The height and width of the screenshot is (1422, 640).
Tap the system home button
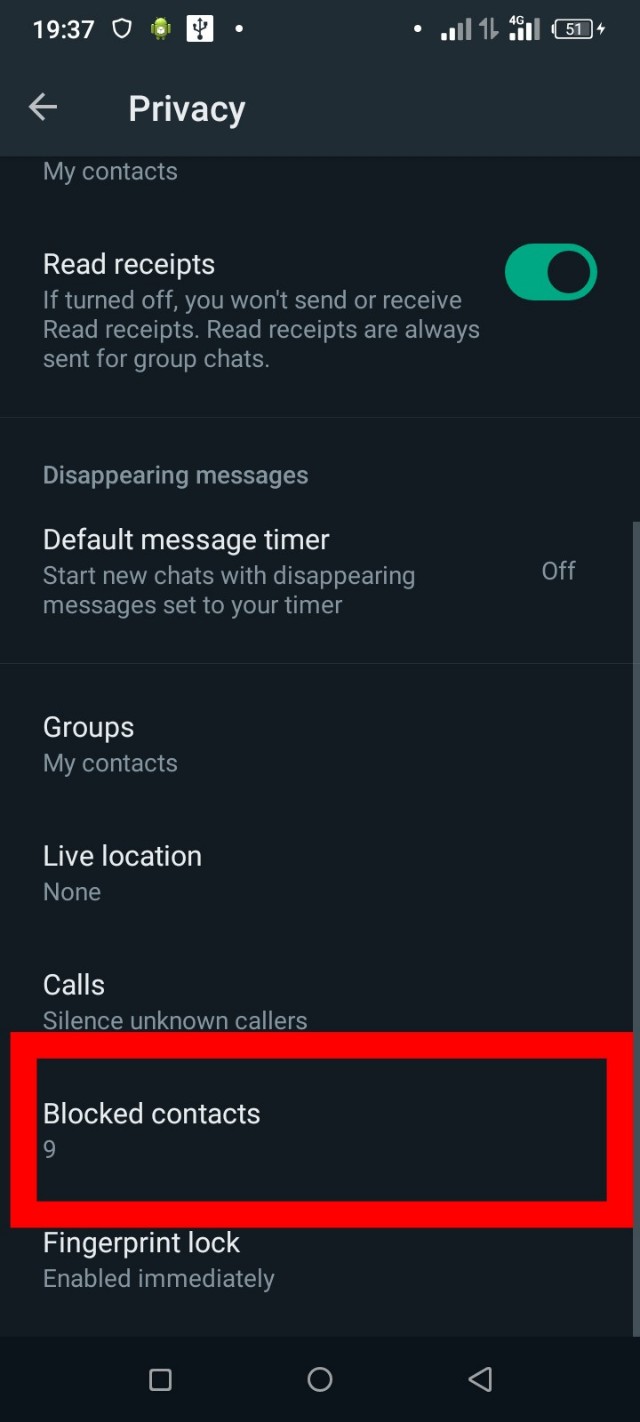(x=320, y=1380)
